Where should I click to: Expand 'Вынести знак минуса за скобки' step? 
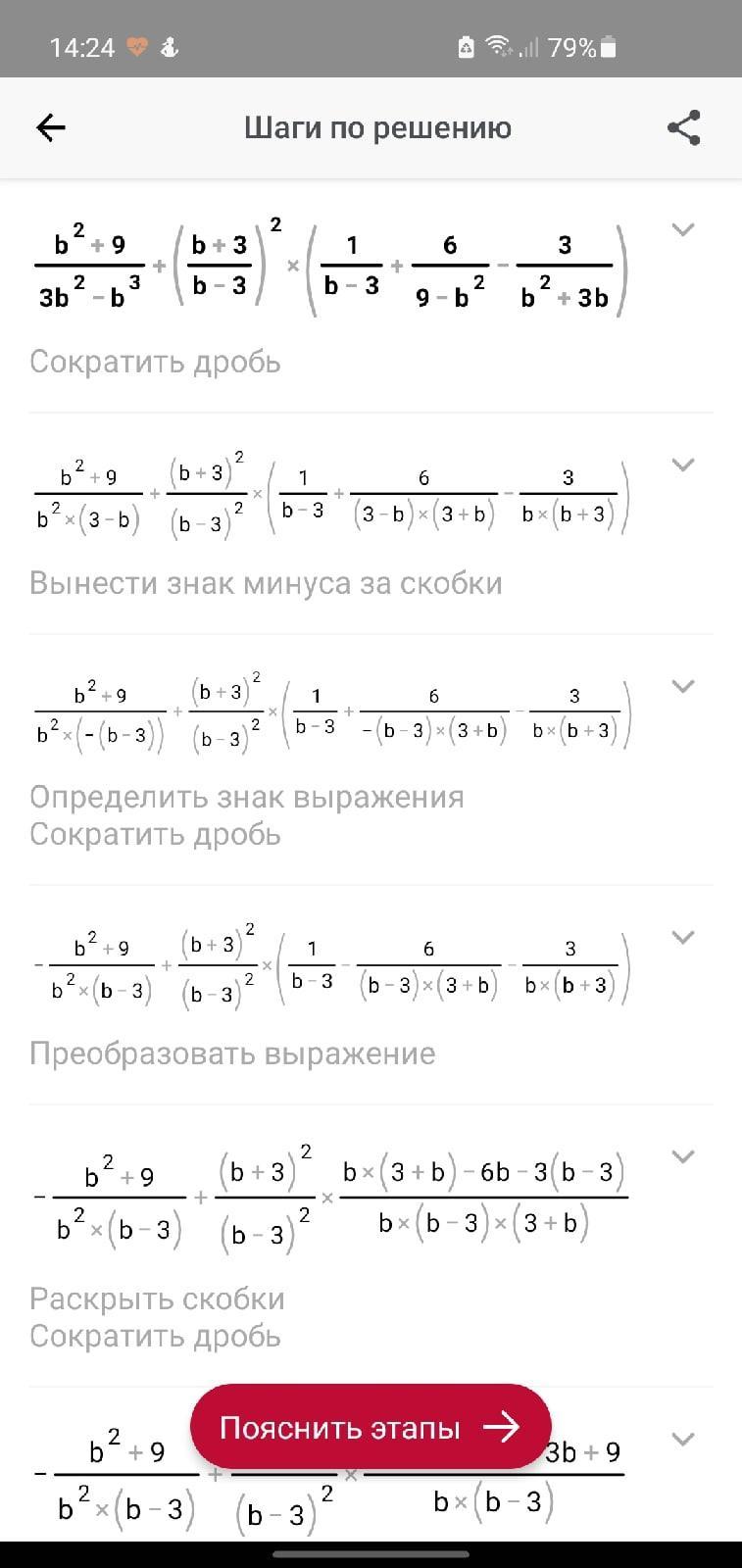[683, 465]
